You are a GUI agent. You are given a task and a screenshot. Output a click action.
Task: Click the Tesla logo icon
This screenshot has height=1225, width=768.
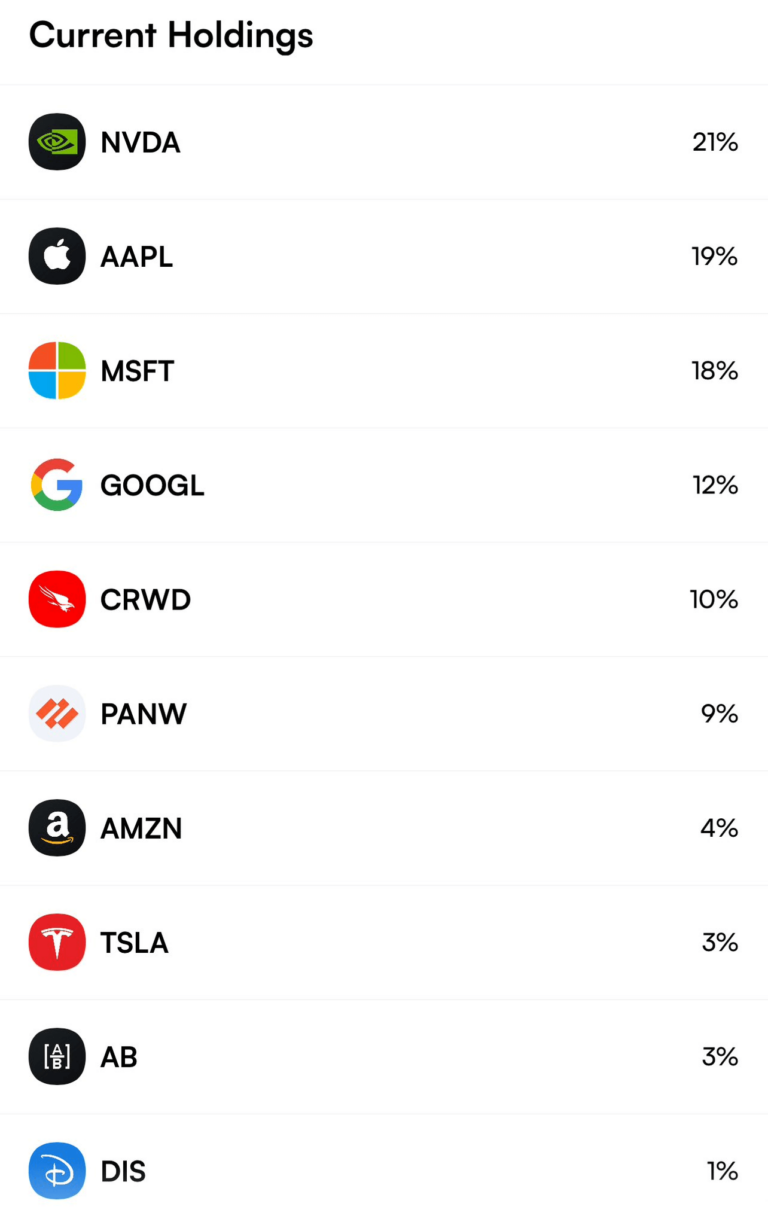point(57,942)
